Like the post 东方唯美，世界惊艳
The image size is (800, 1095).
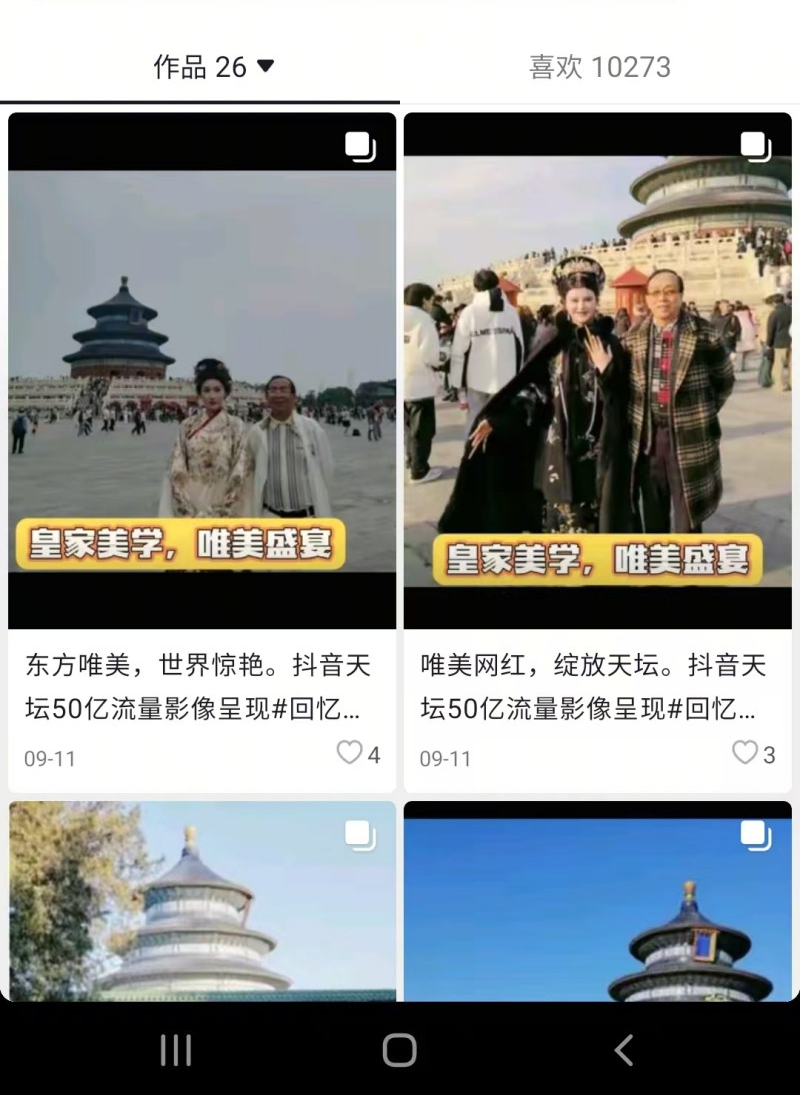[349, 752]
